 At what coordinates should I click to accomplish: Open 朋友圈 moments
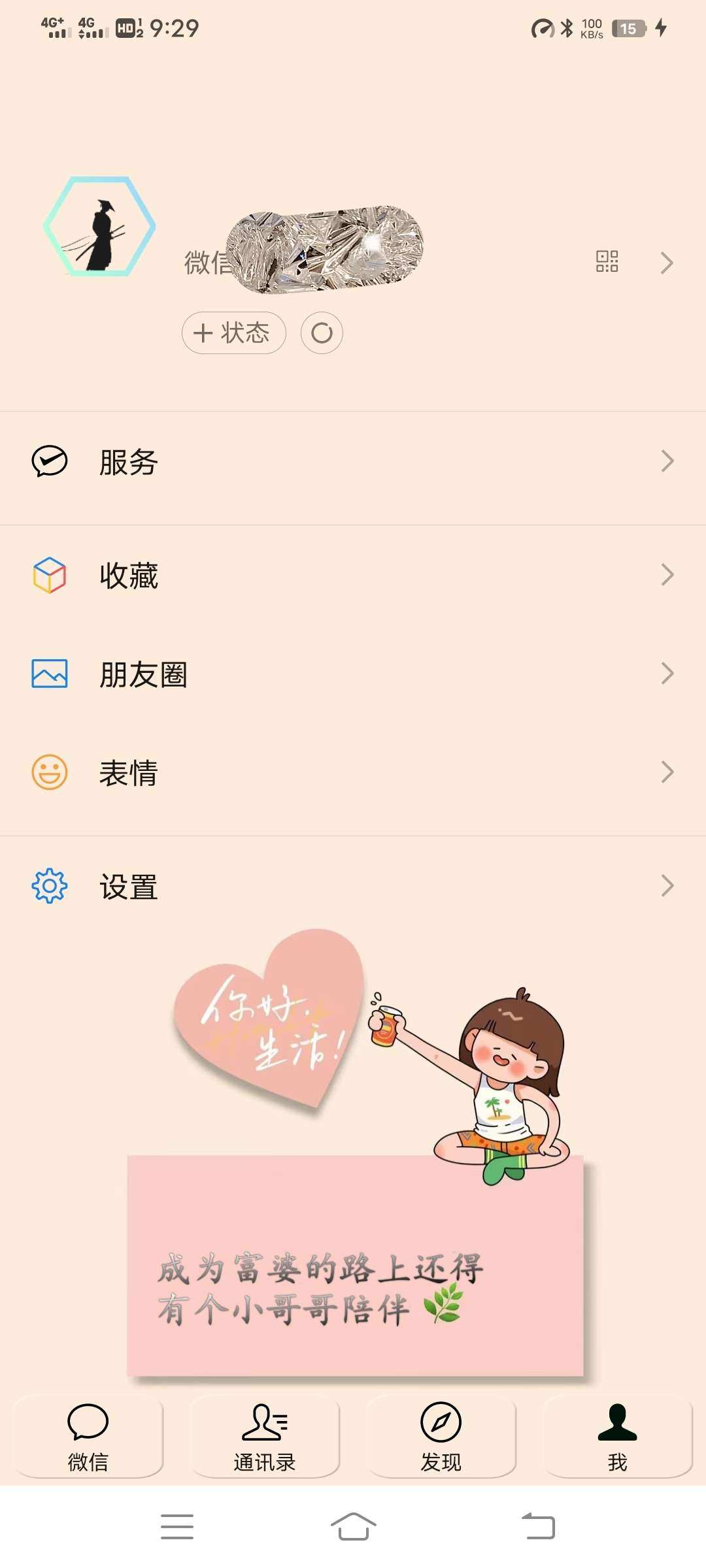point(353,674)
